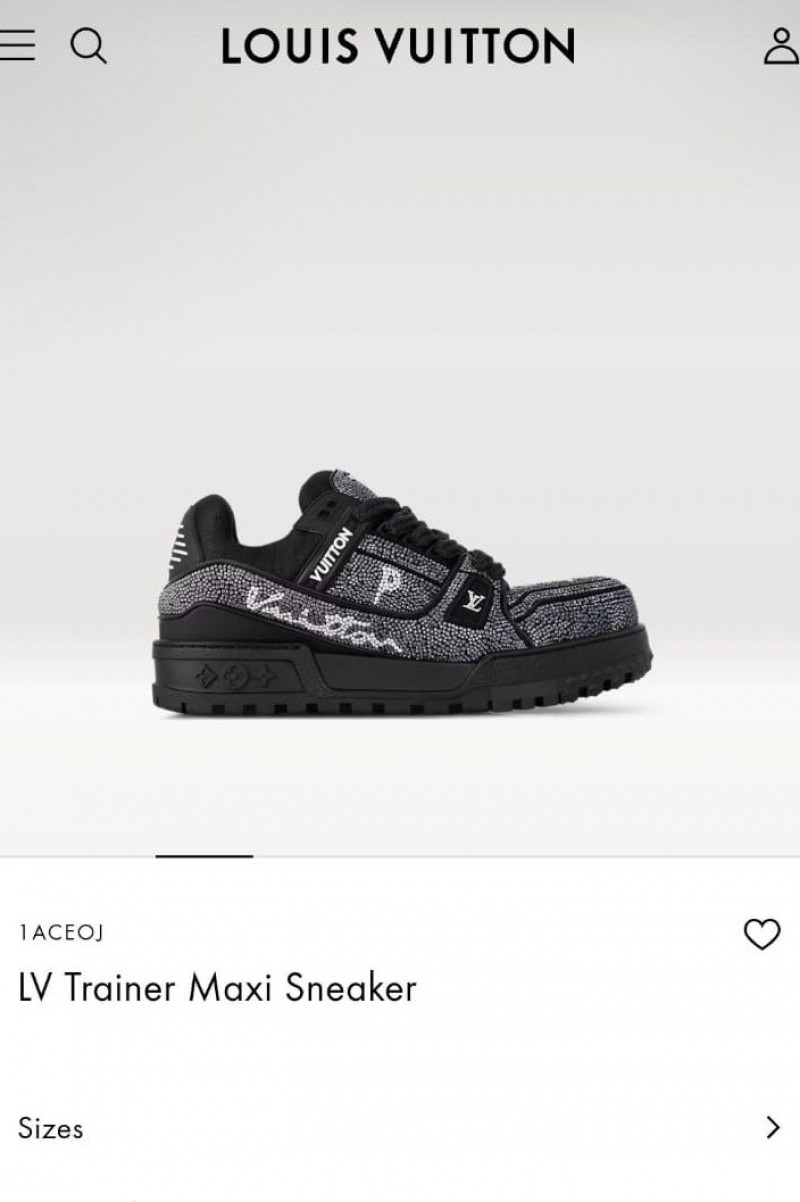Expand the Sizes selector row
The width and height of the screenshot is (800, 1202).
click(x=400, y=1128)
